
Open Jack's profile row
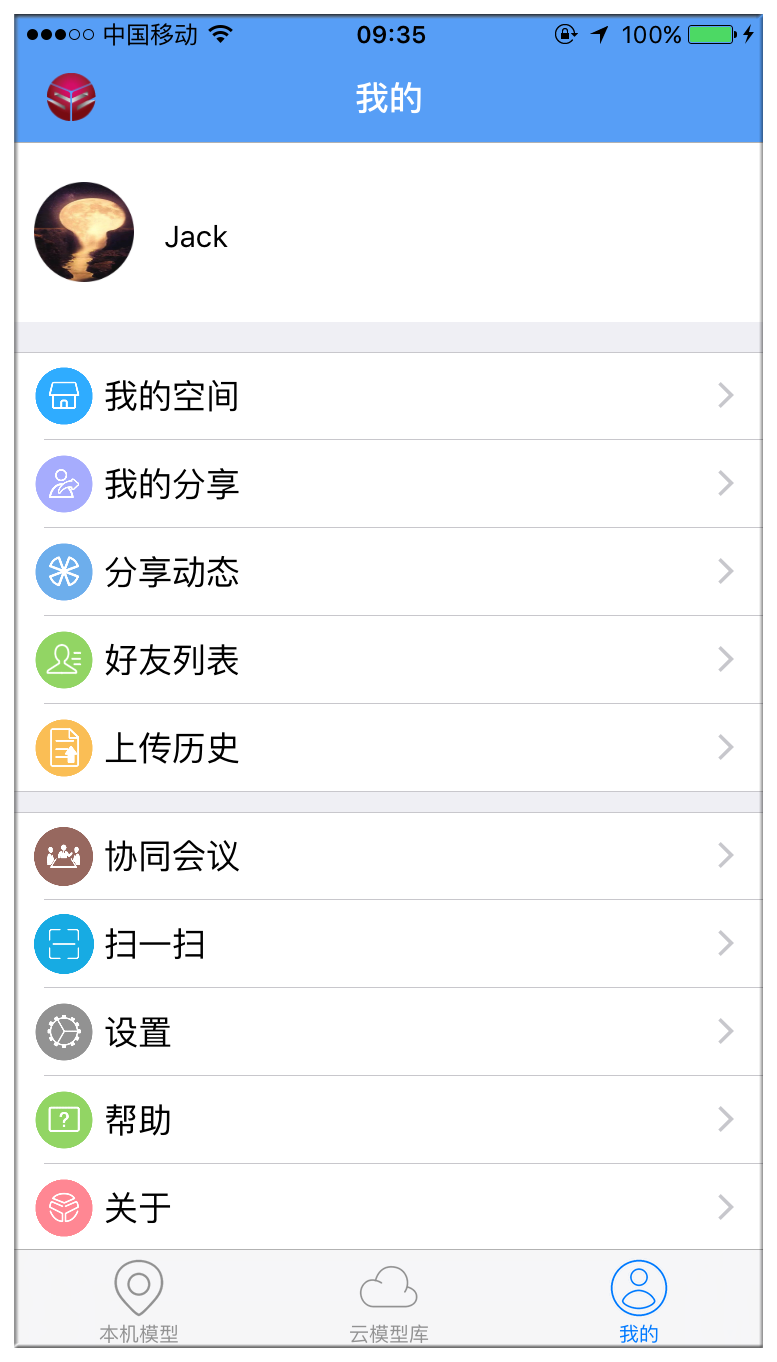(389, 232)
